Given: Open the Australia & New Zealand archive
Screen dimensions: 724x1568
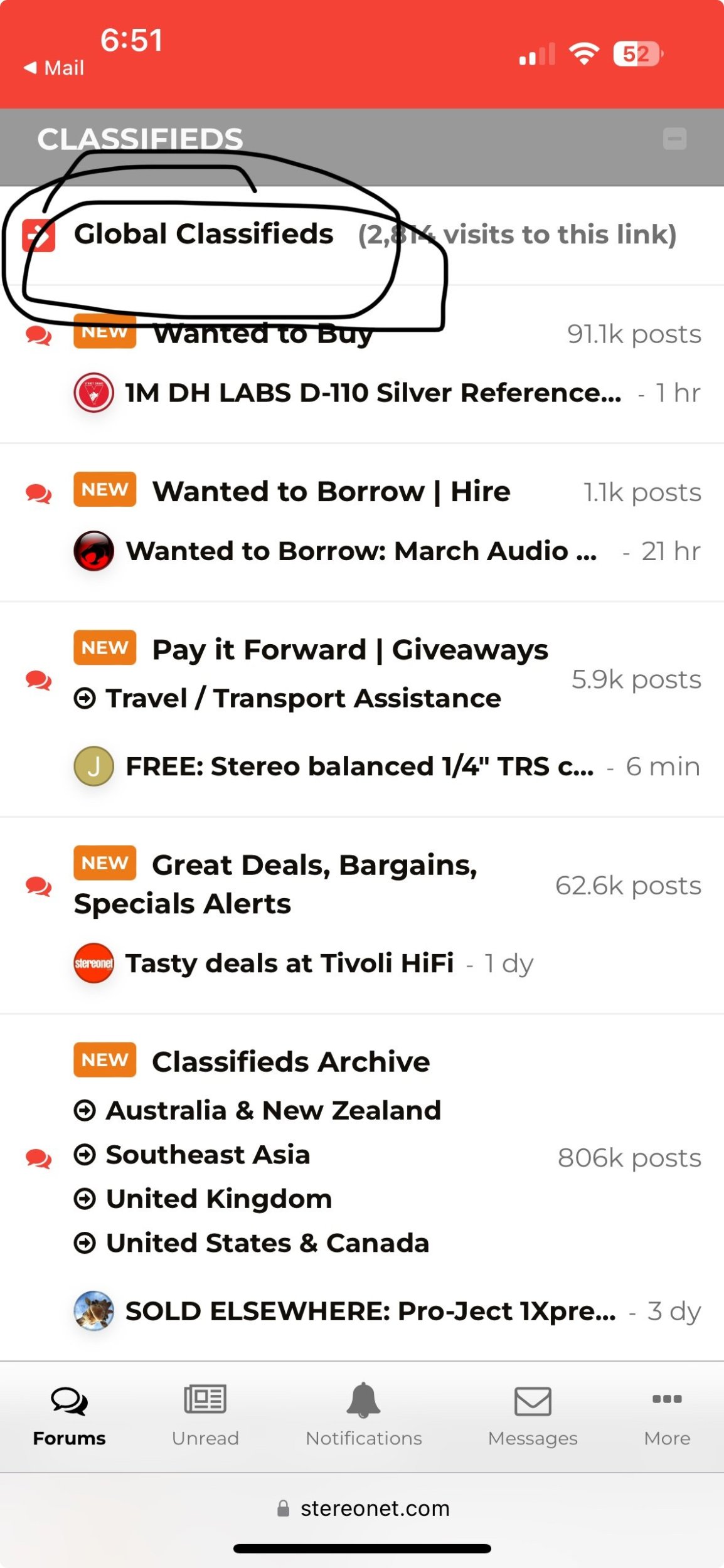Looking at the screenshot, I should (273, 1111).
